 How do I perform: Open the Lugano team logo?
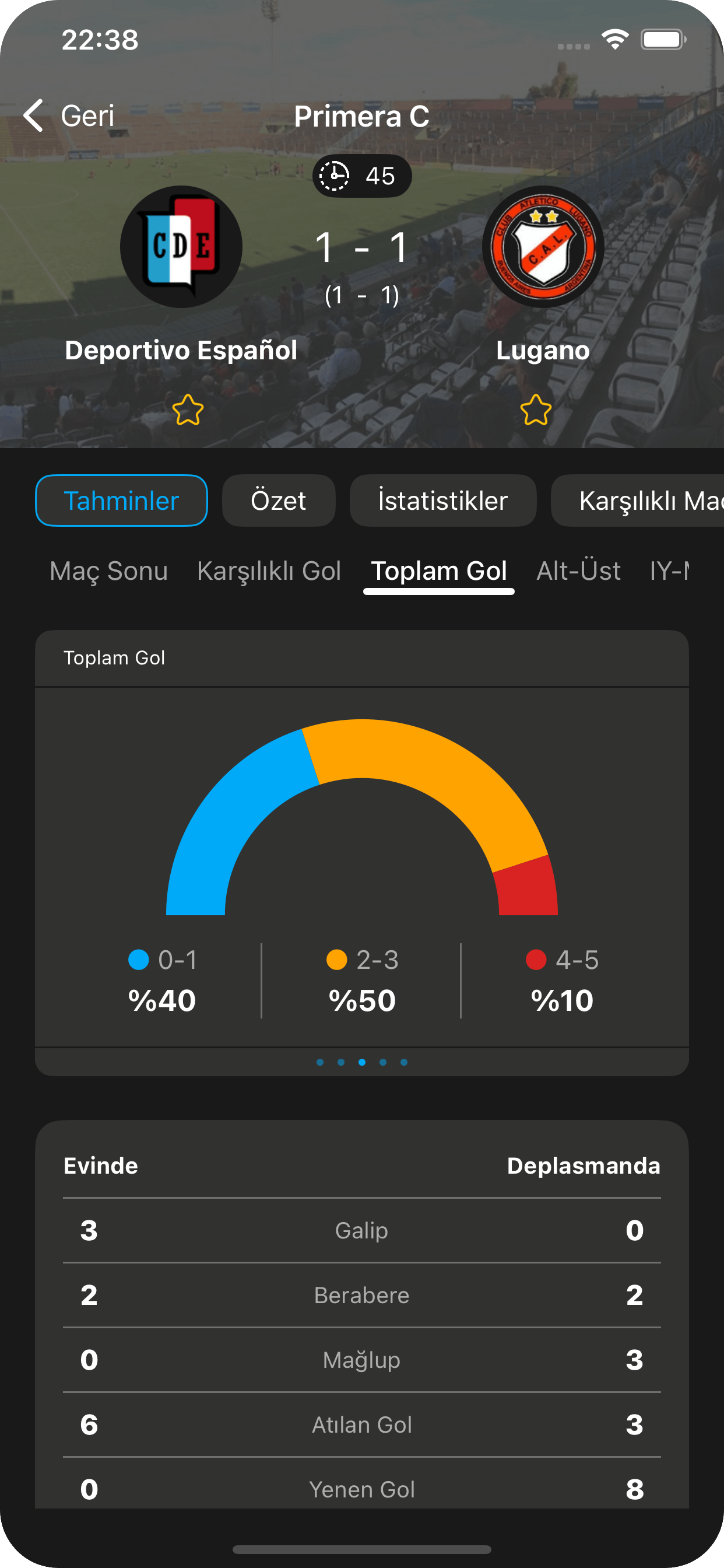pos(543,247)
